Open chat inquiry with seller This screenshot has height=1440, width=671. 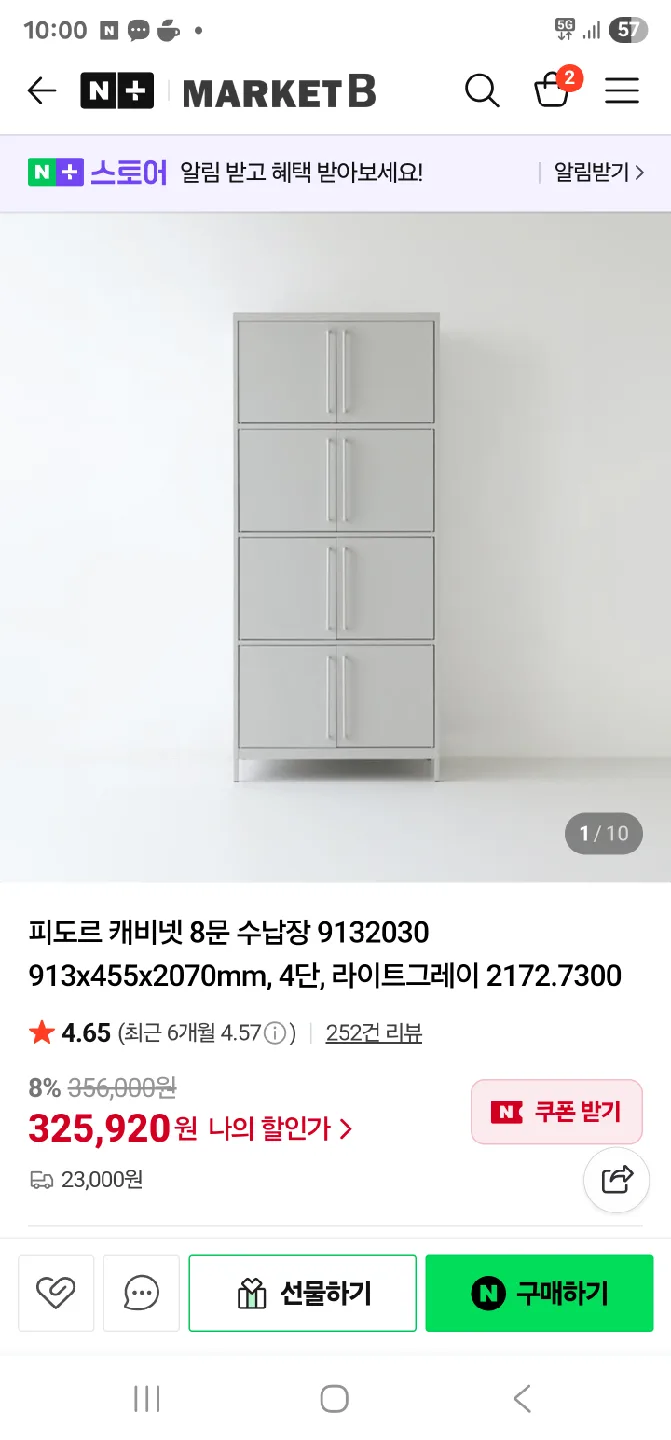[x=141, y=1293]
